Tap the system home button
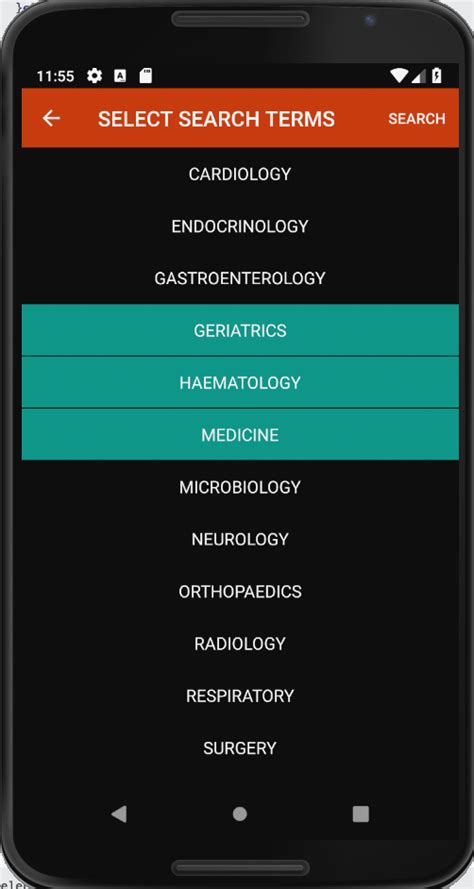 pos(240,814)
